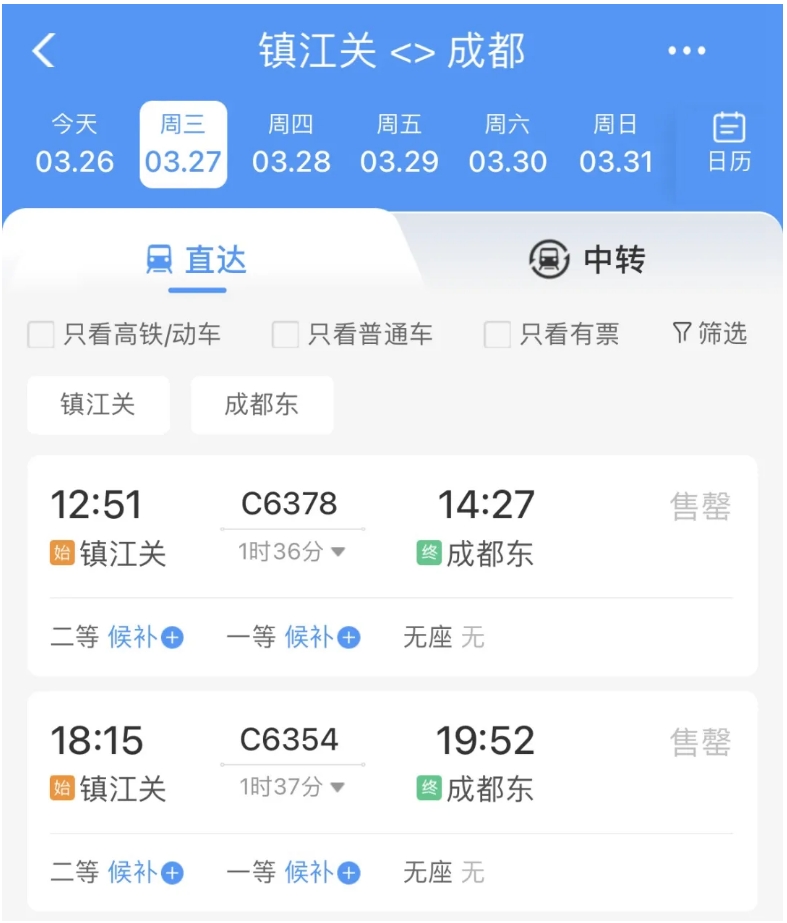This screenshot has height=923, width=787.
Task: Select today 03.26 date
Action: (75, 145)
